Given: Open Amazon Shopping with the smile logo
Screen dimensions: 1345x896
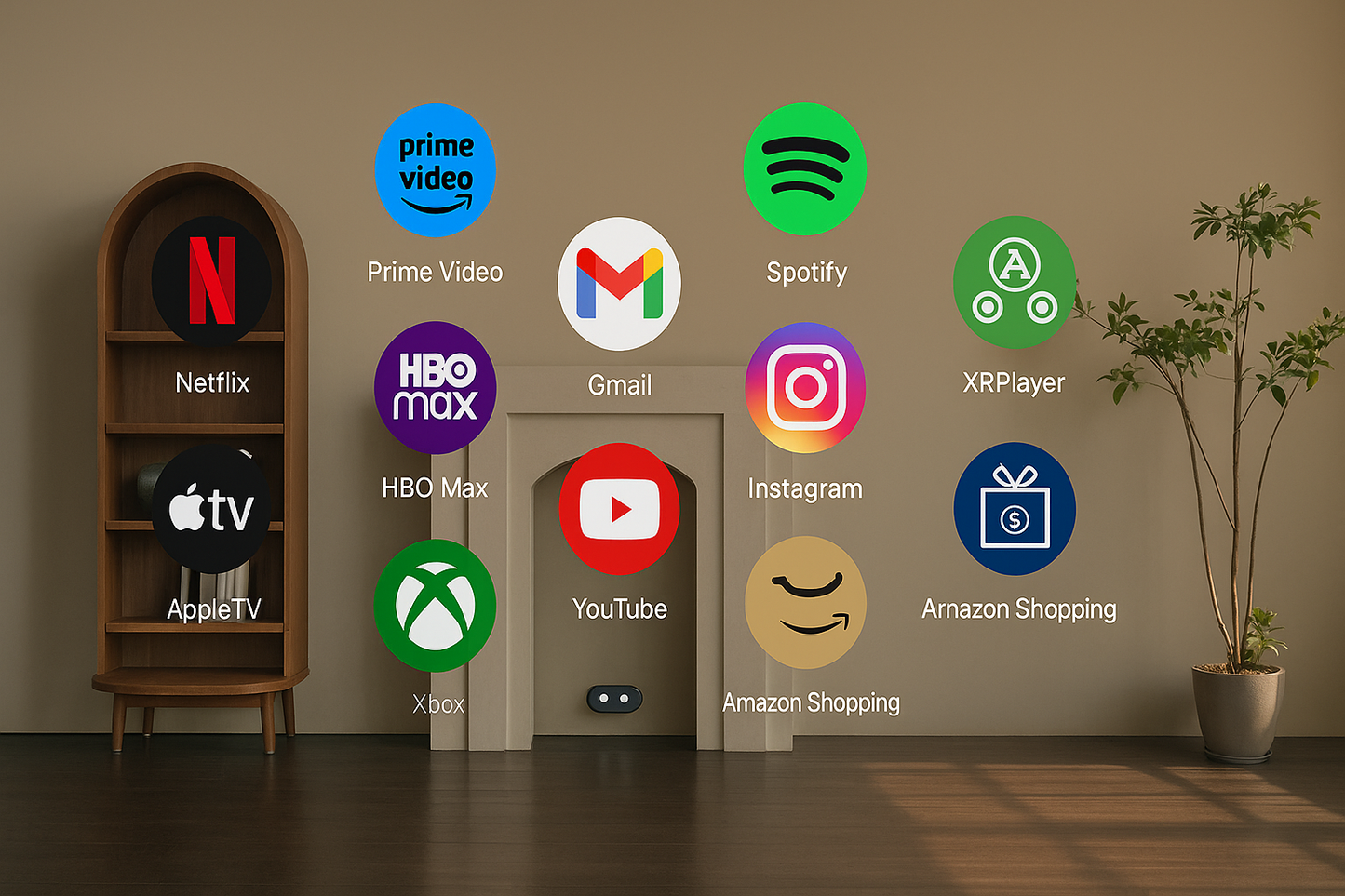Looking at the screenshot, I should [805, 603].
